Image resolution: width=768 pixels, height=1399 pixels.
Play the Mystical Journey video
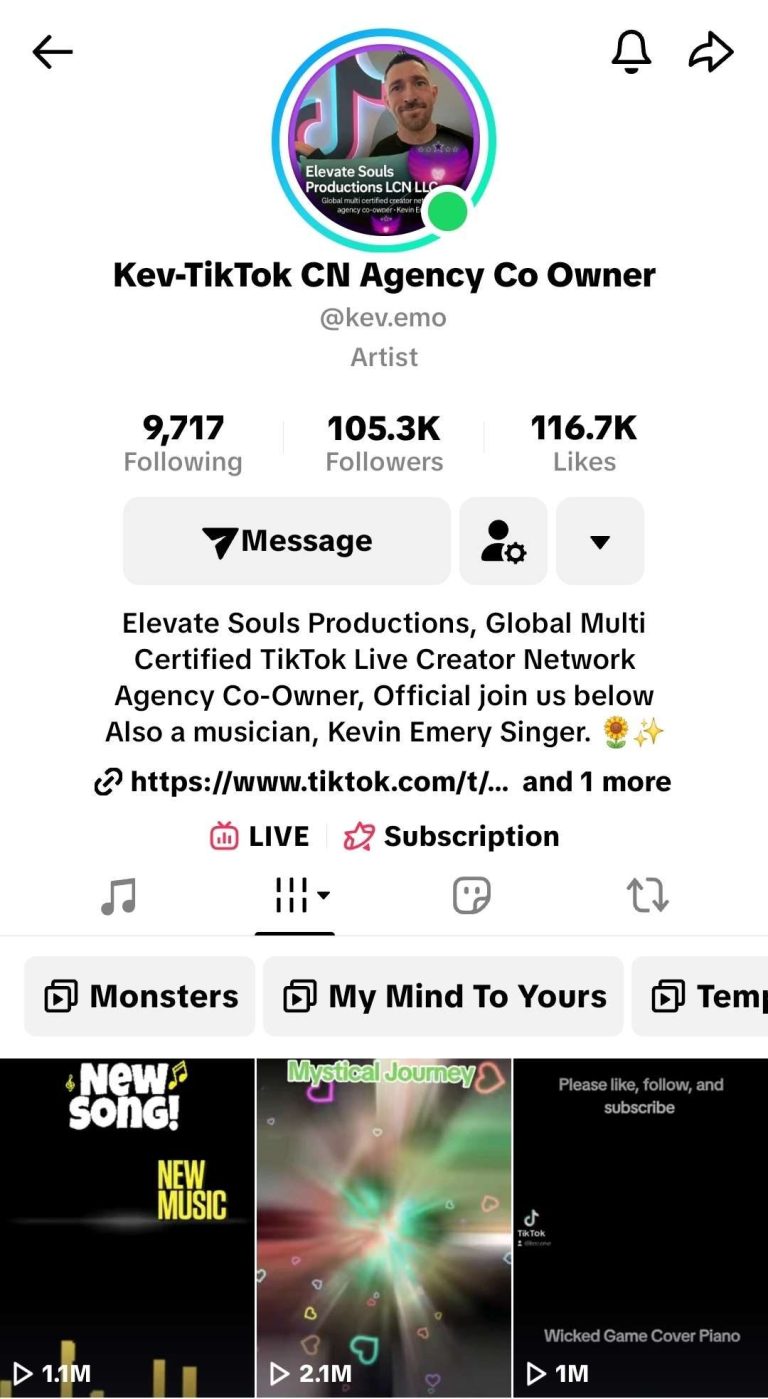384,1228
